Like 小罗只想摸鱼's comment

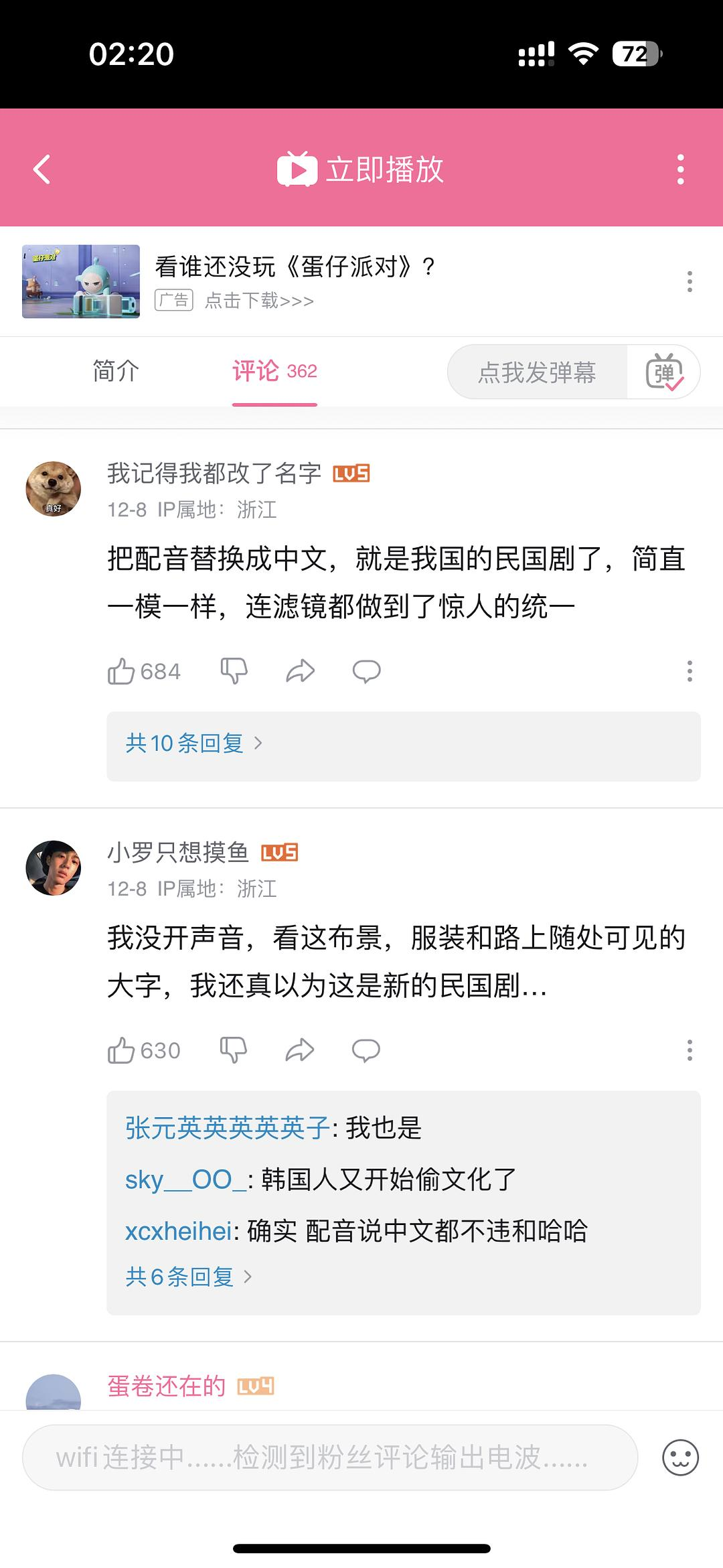[x=122, y=1050]
